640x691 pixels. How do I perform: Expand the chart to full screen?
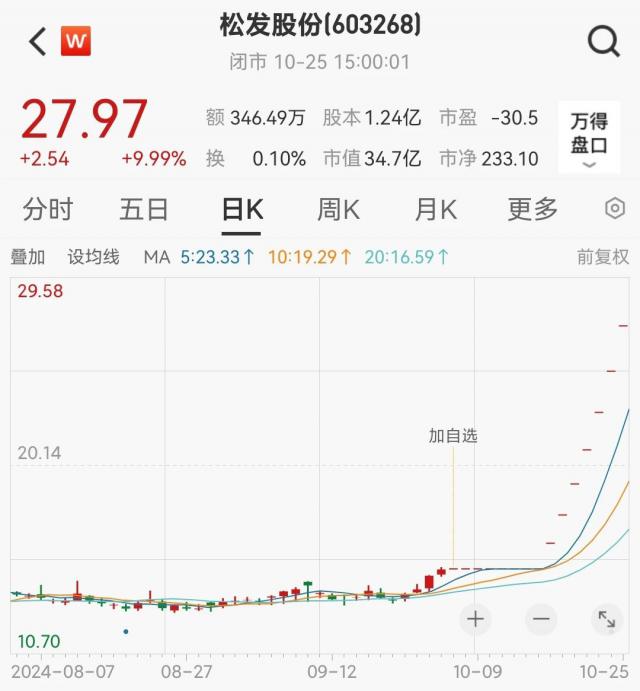pos(606,619)
